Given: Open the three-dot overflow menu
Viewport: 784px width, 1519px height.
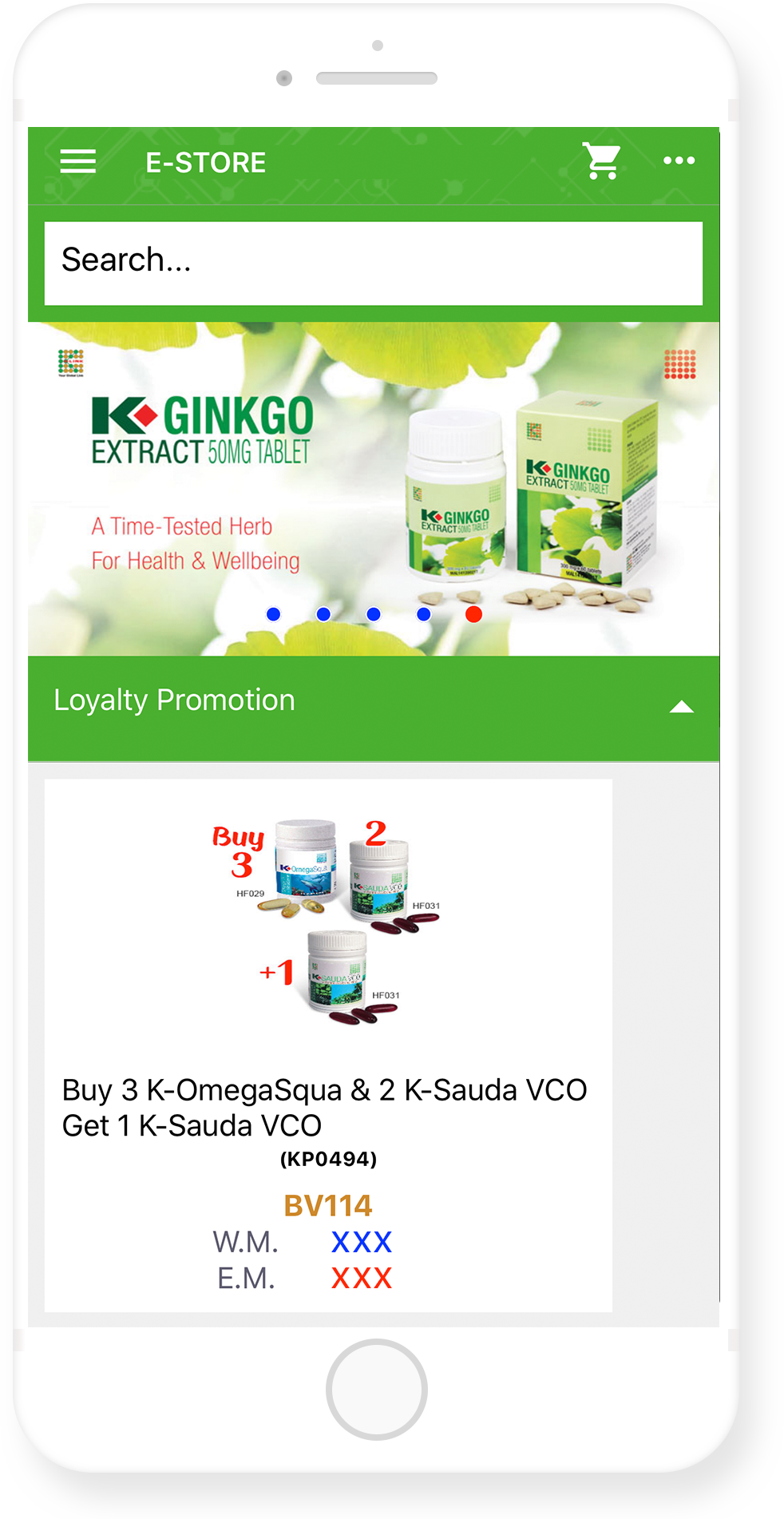Looking at the screenshot, I should coord(679,161).
